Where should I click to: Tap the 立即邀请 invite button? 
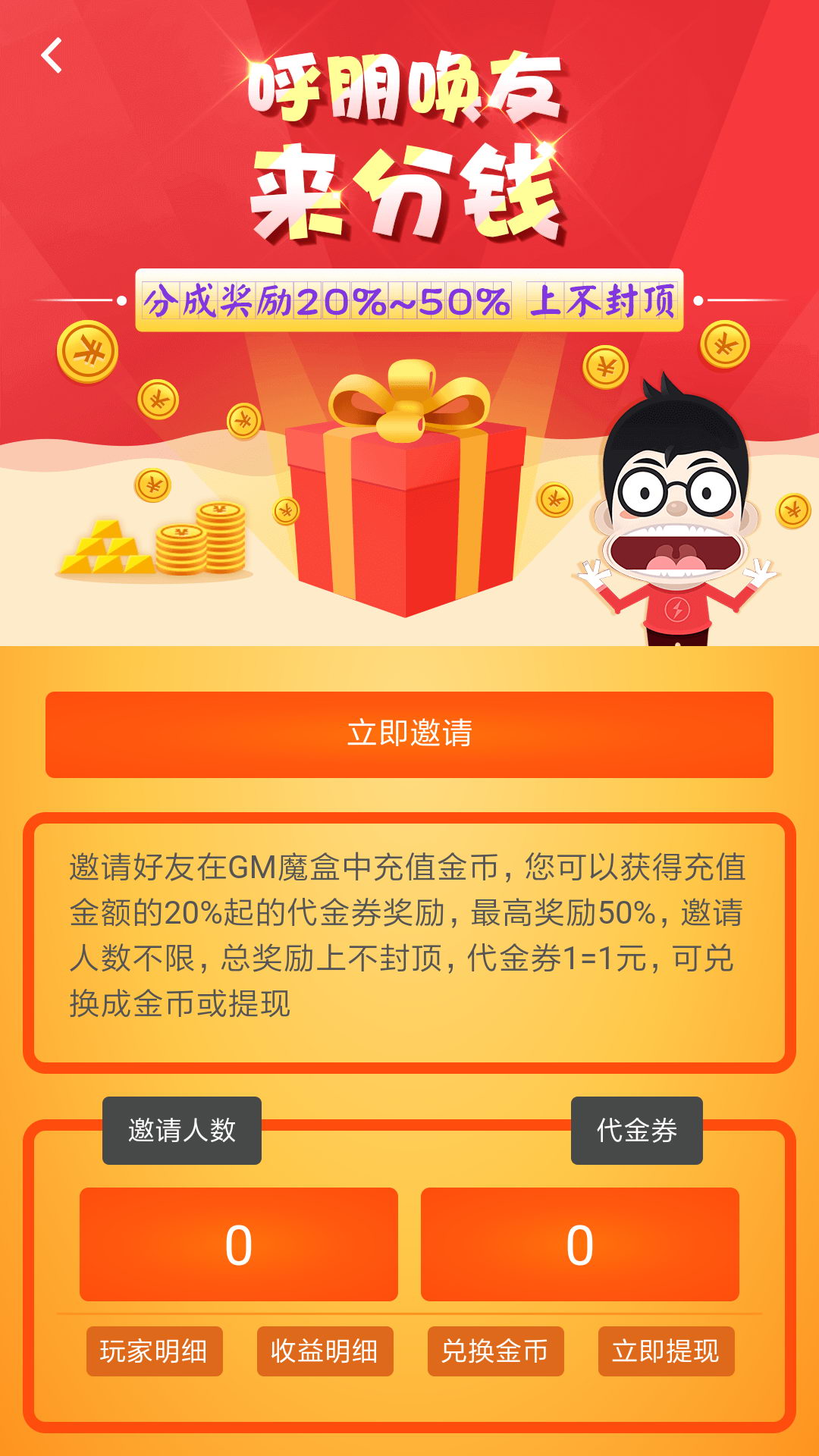(x=409, y=734)
